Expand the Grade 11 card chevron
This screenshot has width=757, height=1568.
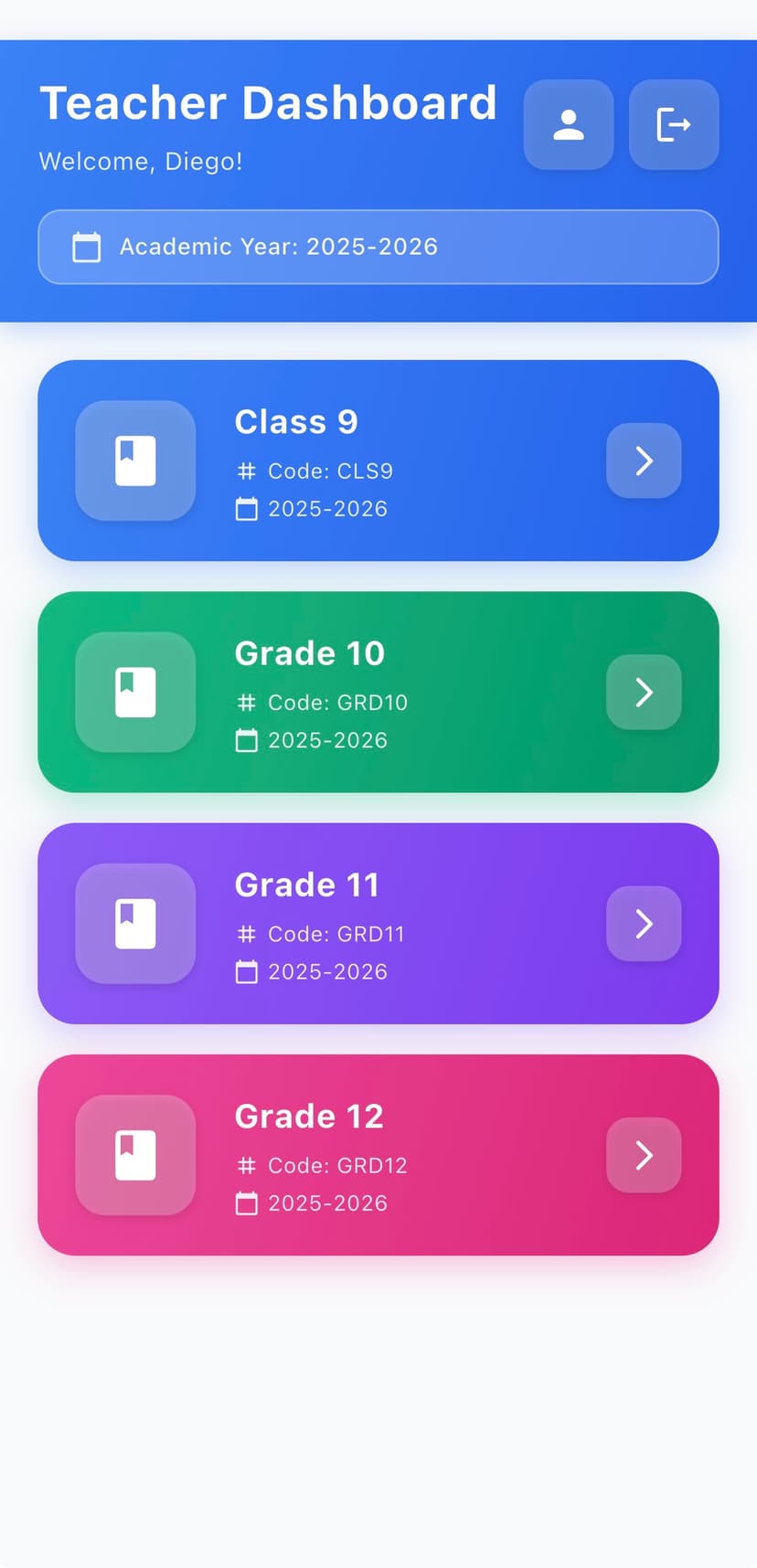(x=644, y=924)
